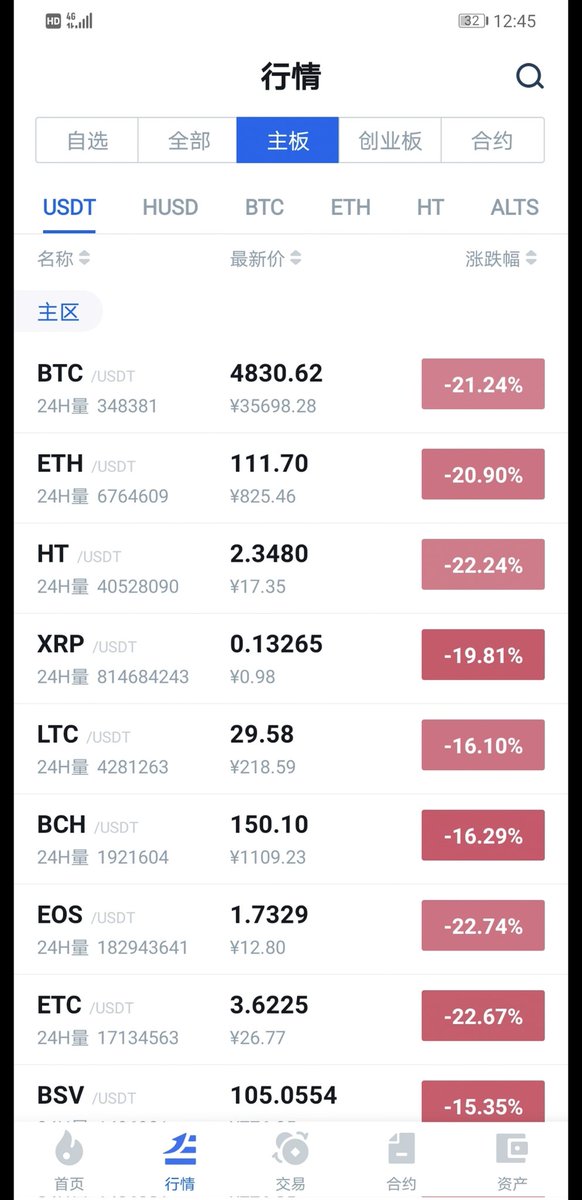Screen dimensions: 582x1200
Task: Sort the list by 名称
Action: click(x=64, y=259)
